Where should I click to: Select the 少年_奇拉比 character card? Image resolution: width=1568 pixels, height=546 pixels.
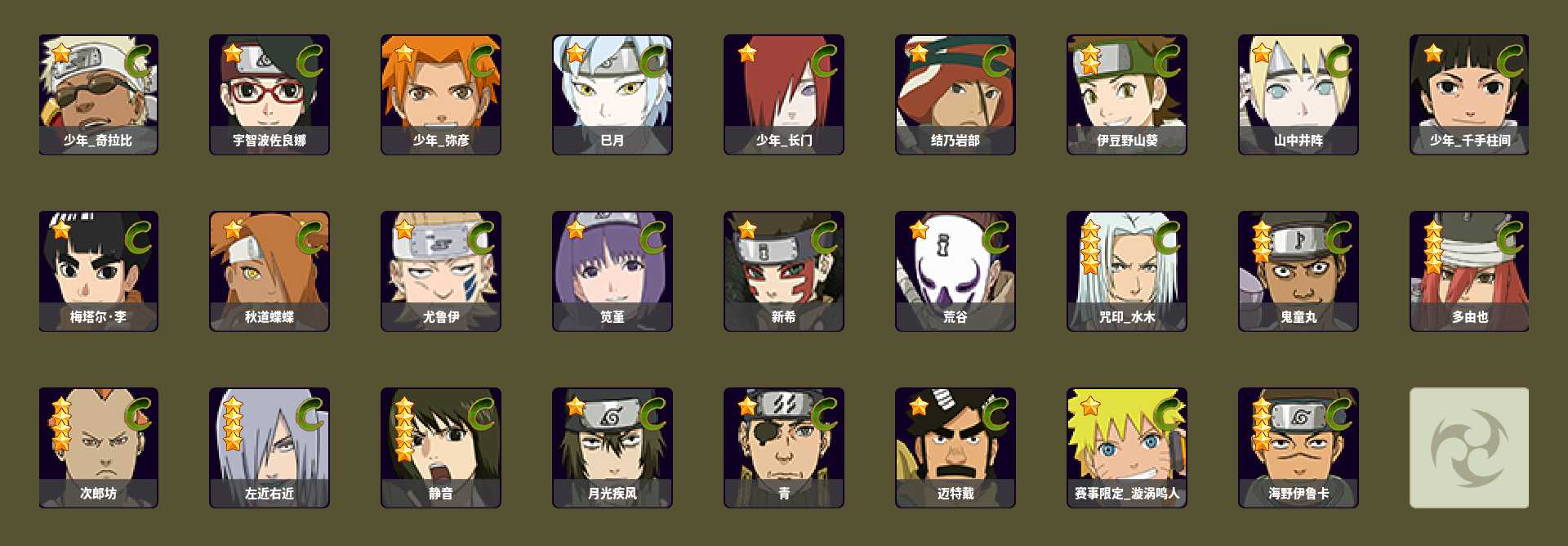point(98,94)
